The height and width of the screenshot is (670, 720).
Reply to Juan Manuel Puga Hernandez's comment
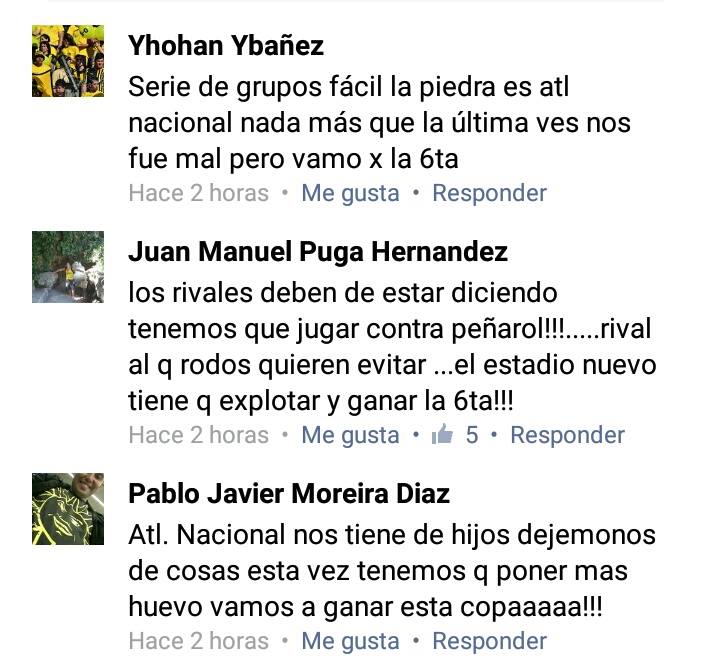[567, 435]
